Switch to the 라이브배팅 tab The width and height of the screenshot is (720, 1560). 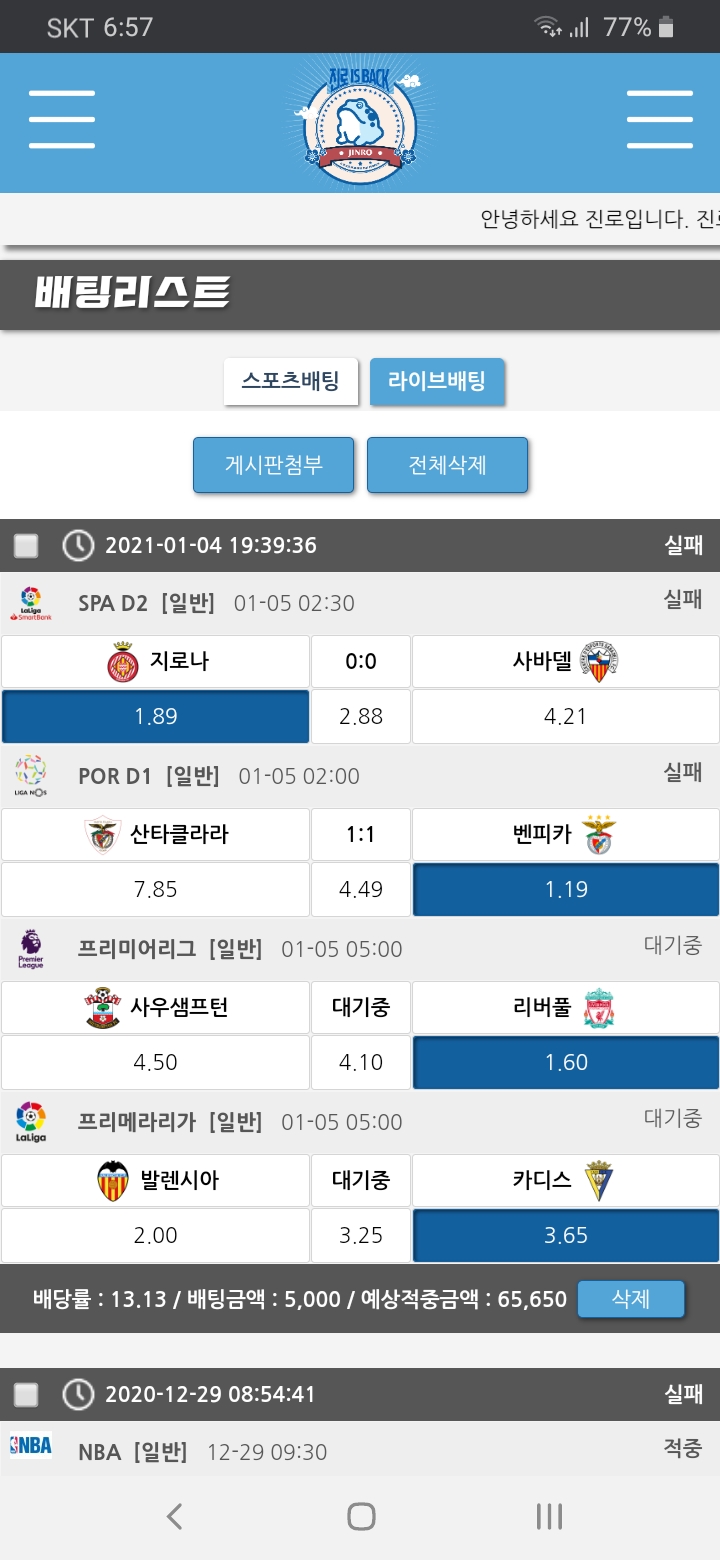point(437,381)
